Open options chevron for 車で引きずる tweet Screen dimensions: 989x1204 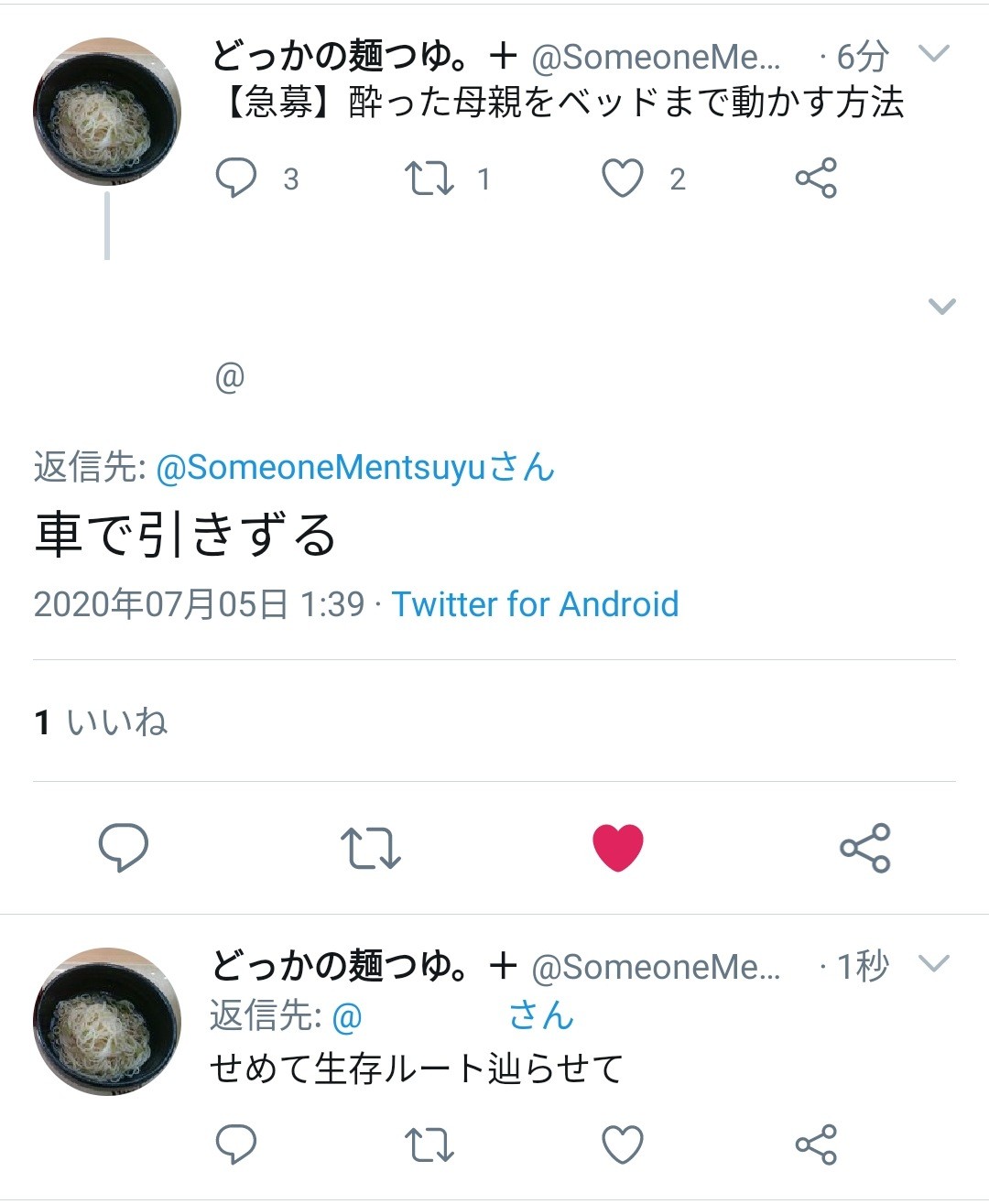pyautogui.click(x=941, y=306)
